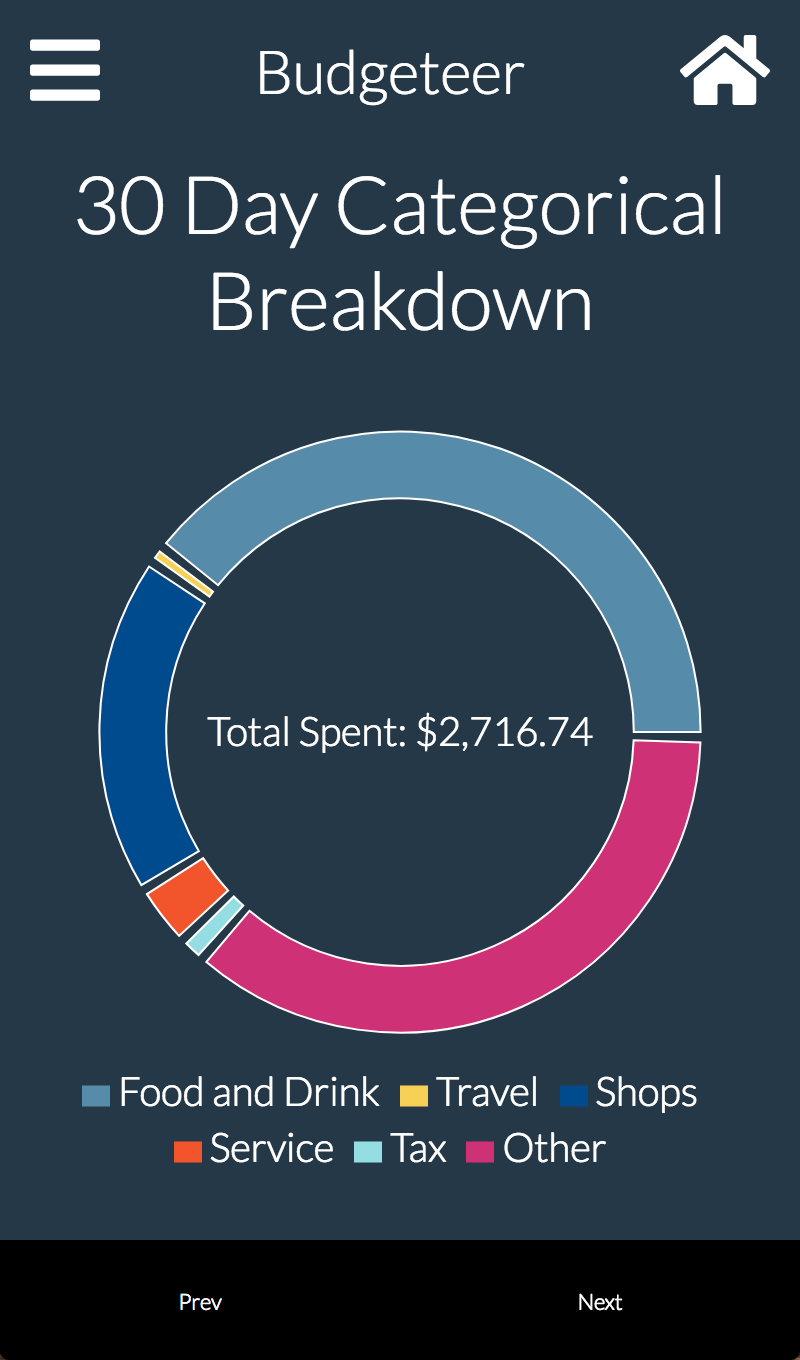
Task: Hide the Shops category in legend
Action: (x=629, y=1093)
